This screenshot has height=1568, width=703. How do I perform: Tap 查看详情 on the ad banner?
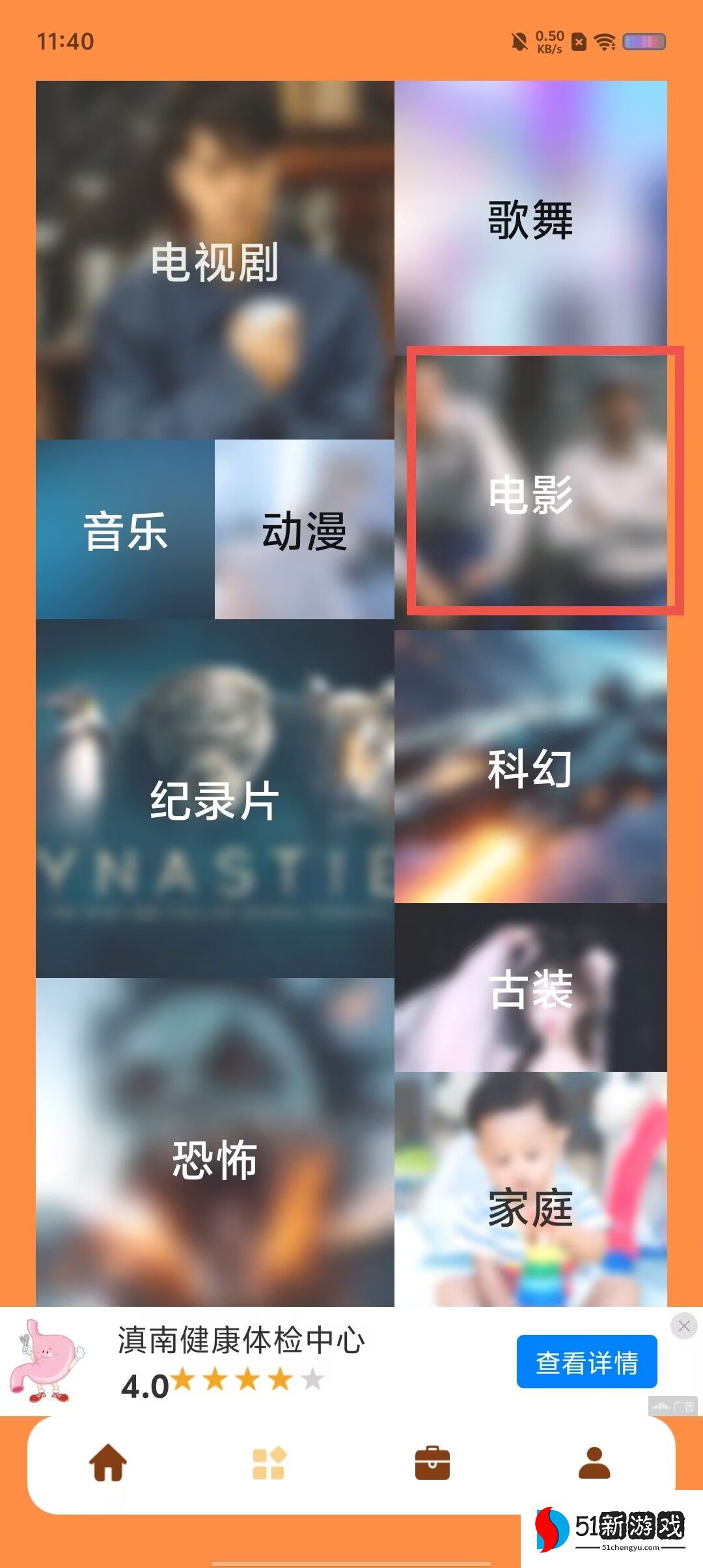586,1362
